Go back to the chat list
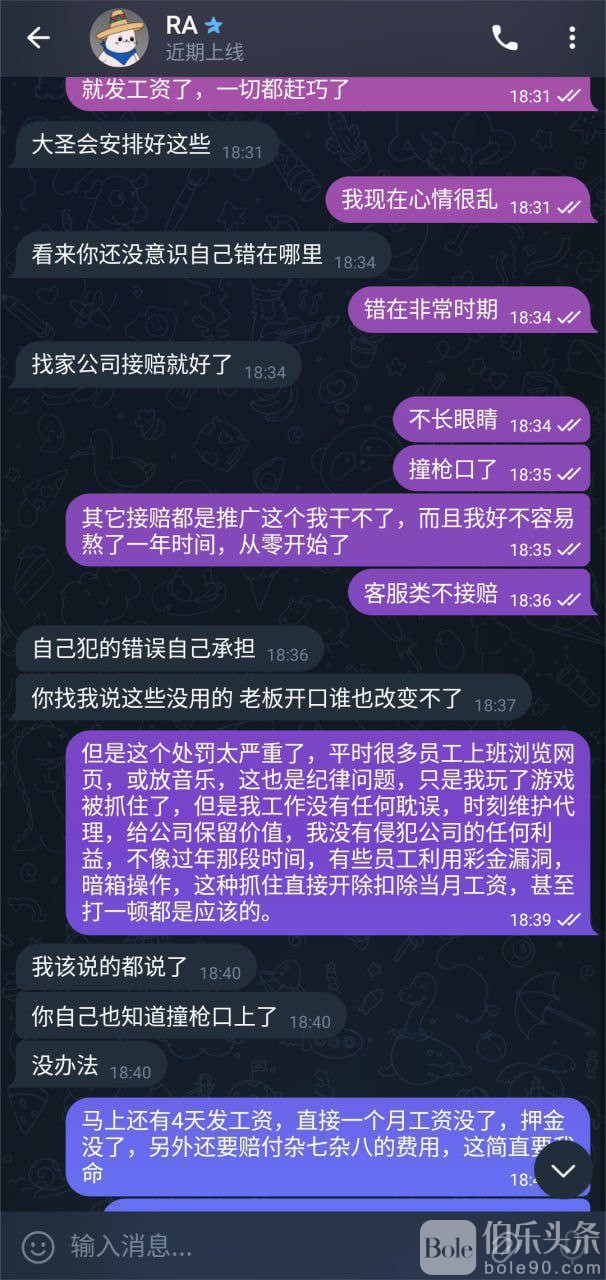 click(38, 38)
